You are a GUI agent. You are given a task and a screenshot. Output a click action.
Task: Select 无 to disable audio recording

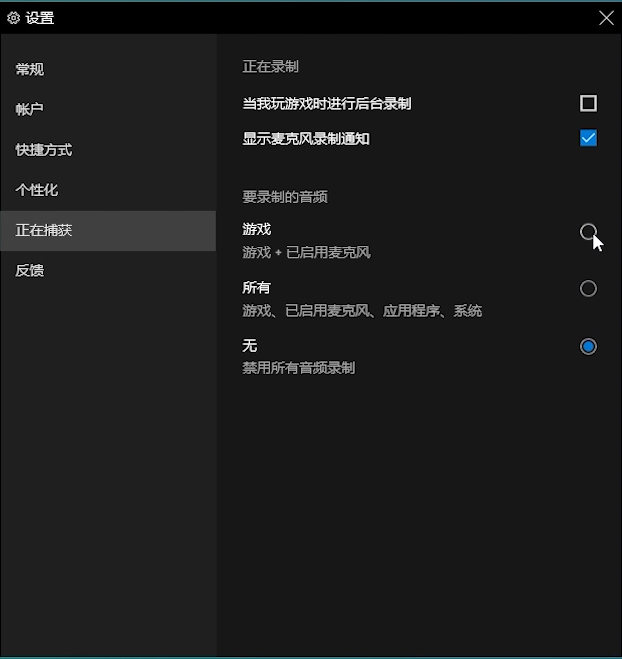coord(588,346)
